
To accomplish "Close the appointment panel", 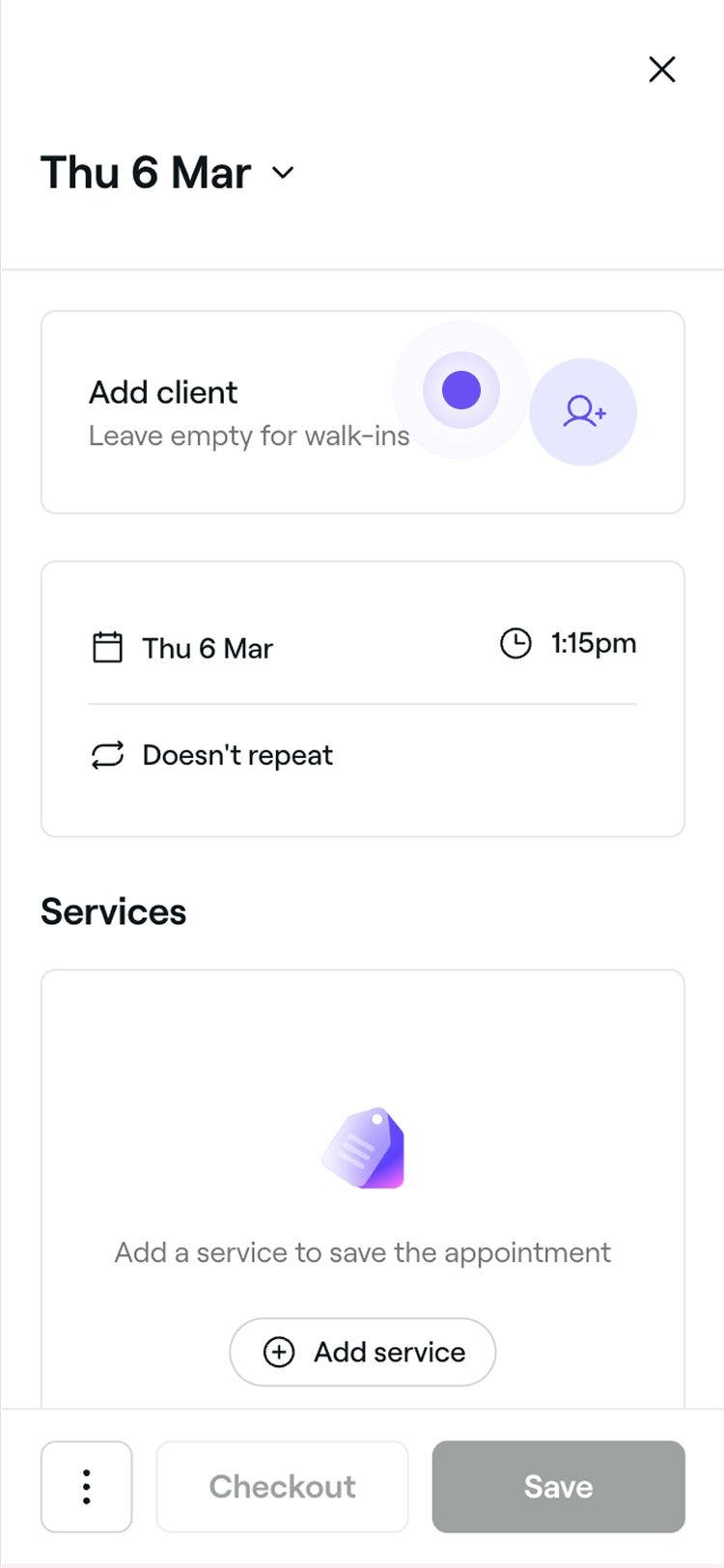I will pos(662,70).
